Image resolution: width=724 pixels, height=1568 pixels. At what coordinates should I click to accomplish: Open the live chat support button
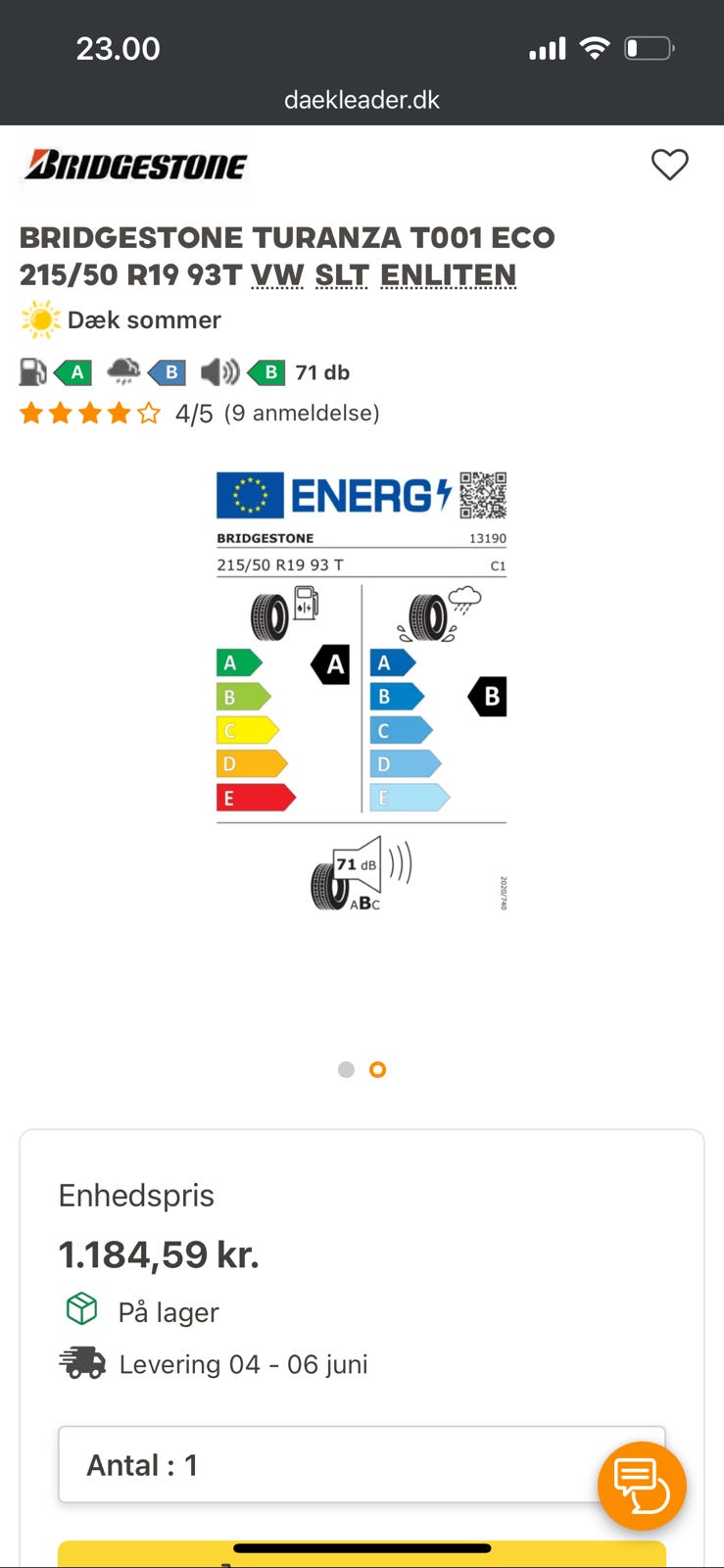[x=642, y=1486]
